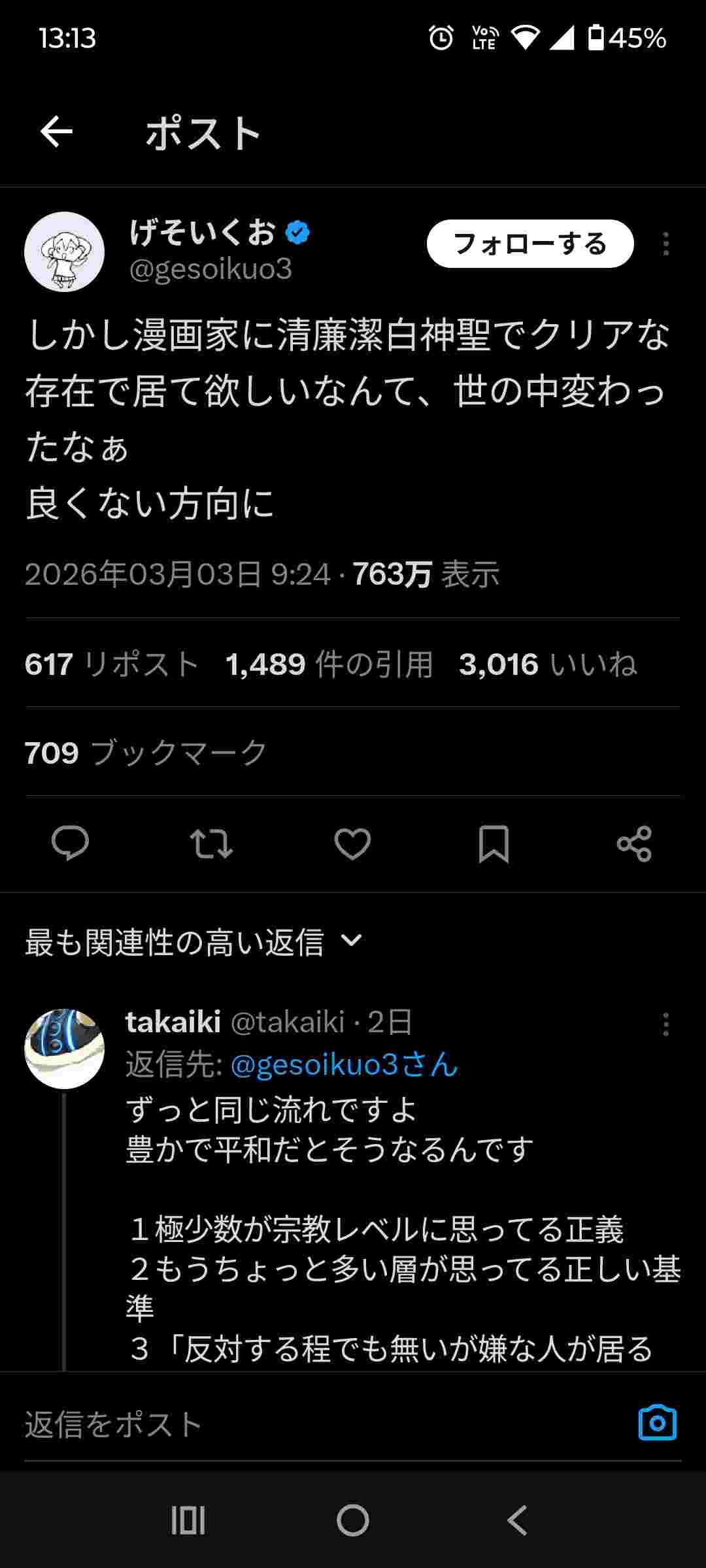Open overflow menu on げそいくお's post
The image size is (706, 1568).
(x=665, y=244)
